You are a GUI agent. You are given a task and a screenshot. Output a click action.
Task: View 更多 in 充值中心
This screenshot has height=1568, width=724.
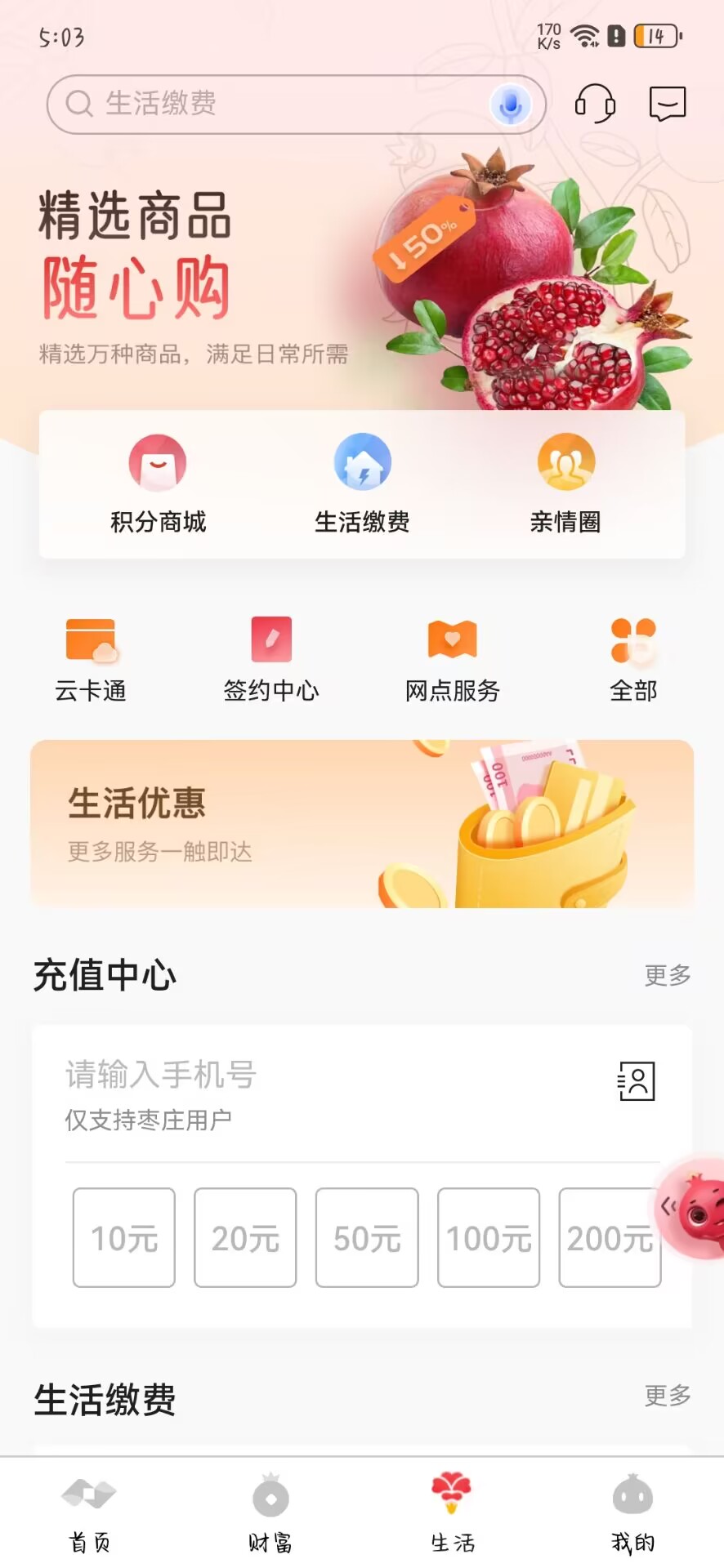667,975
